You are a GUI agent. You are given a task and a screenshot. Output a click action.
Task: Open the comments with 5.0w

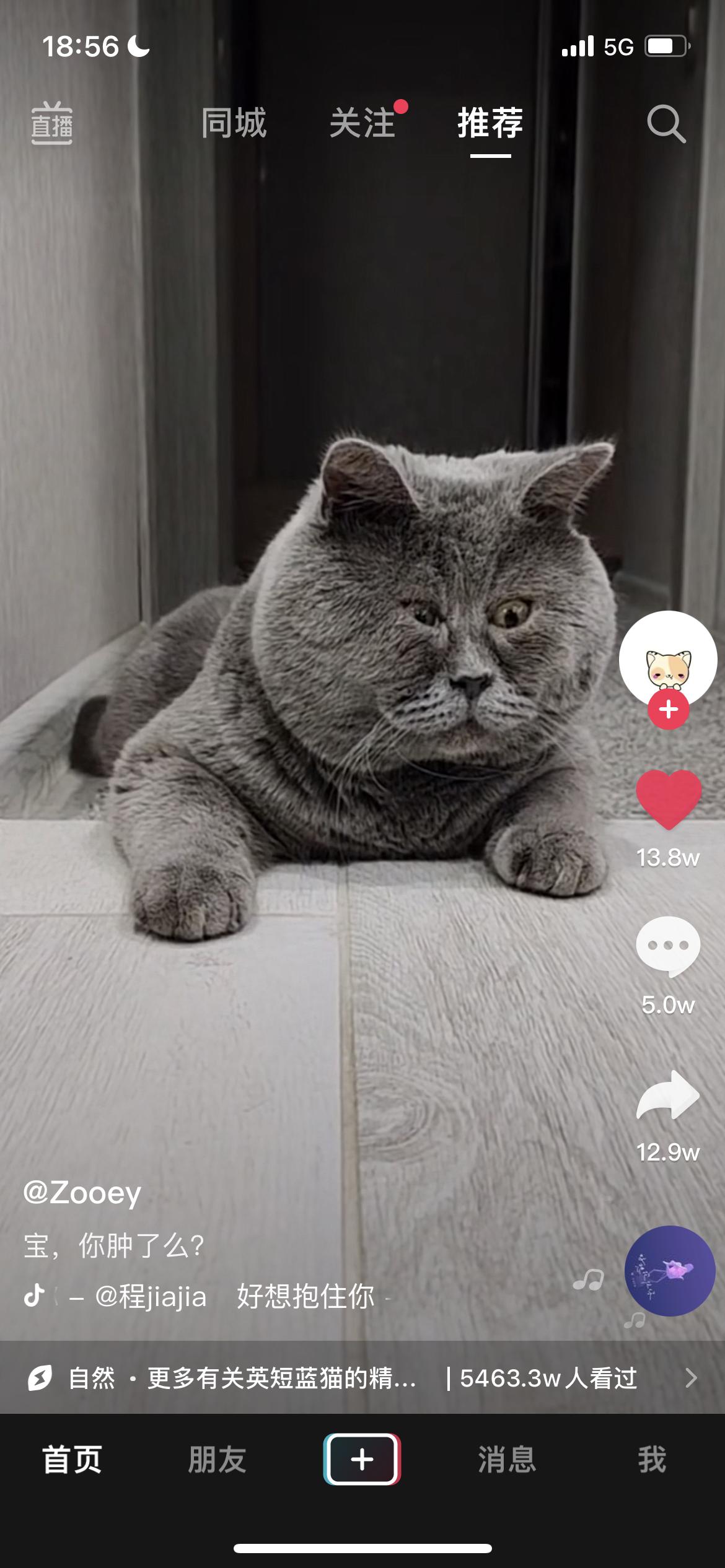tap(668, 946)
